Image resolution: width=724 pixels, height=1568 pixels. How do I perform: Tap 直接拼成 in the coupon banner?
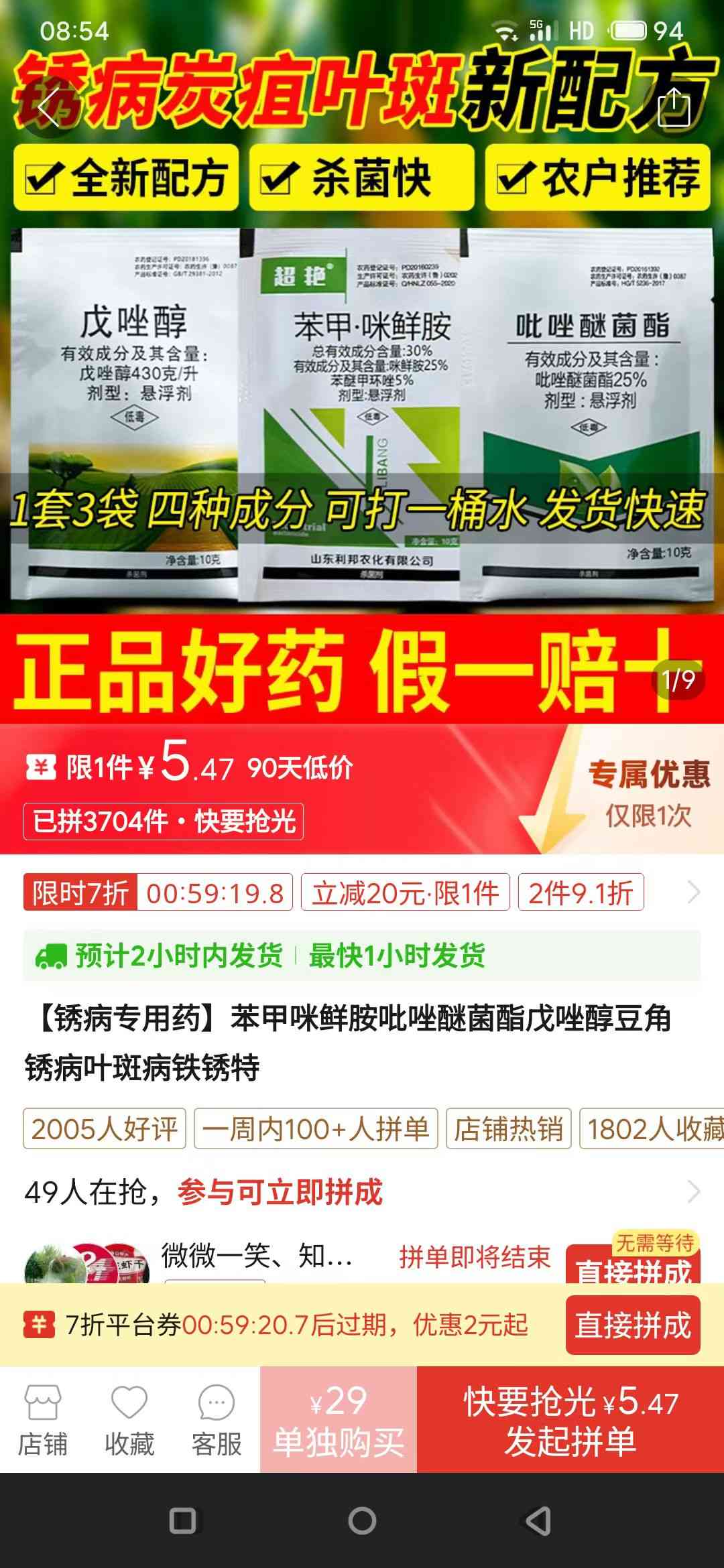coord(632,1325)
